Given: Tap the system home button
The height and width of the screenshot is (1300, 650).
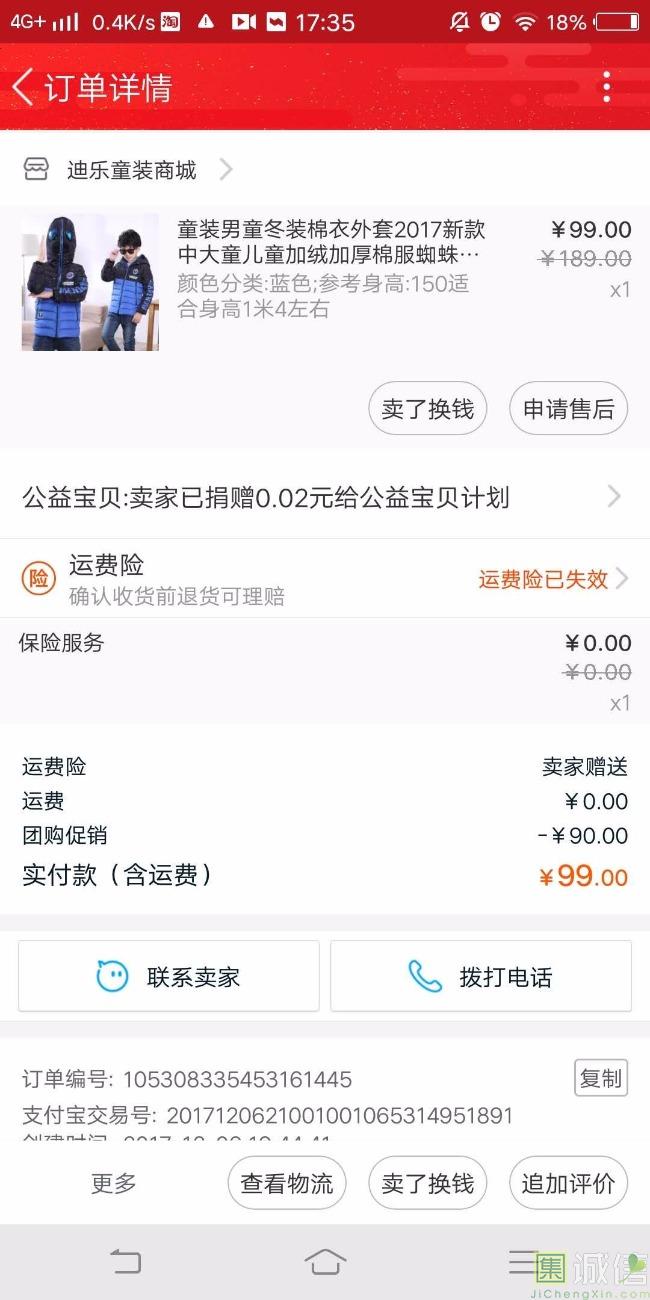Looking at the screenshot, I should (325, 1262).
